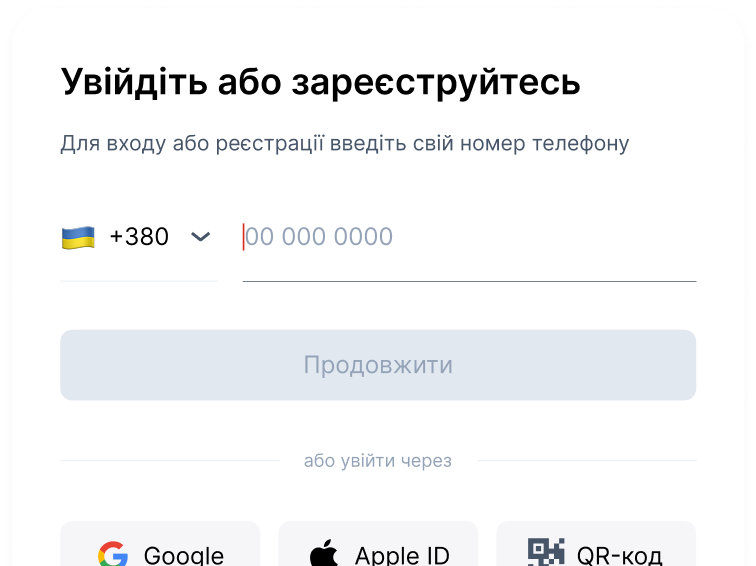Focus the phone number input field
Image resolution: width=756 pixels, height=566 pixels.
tap(468, 238)
